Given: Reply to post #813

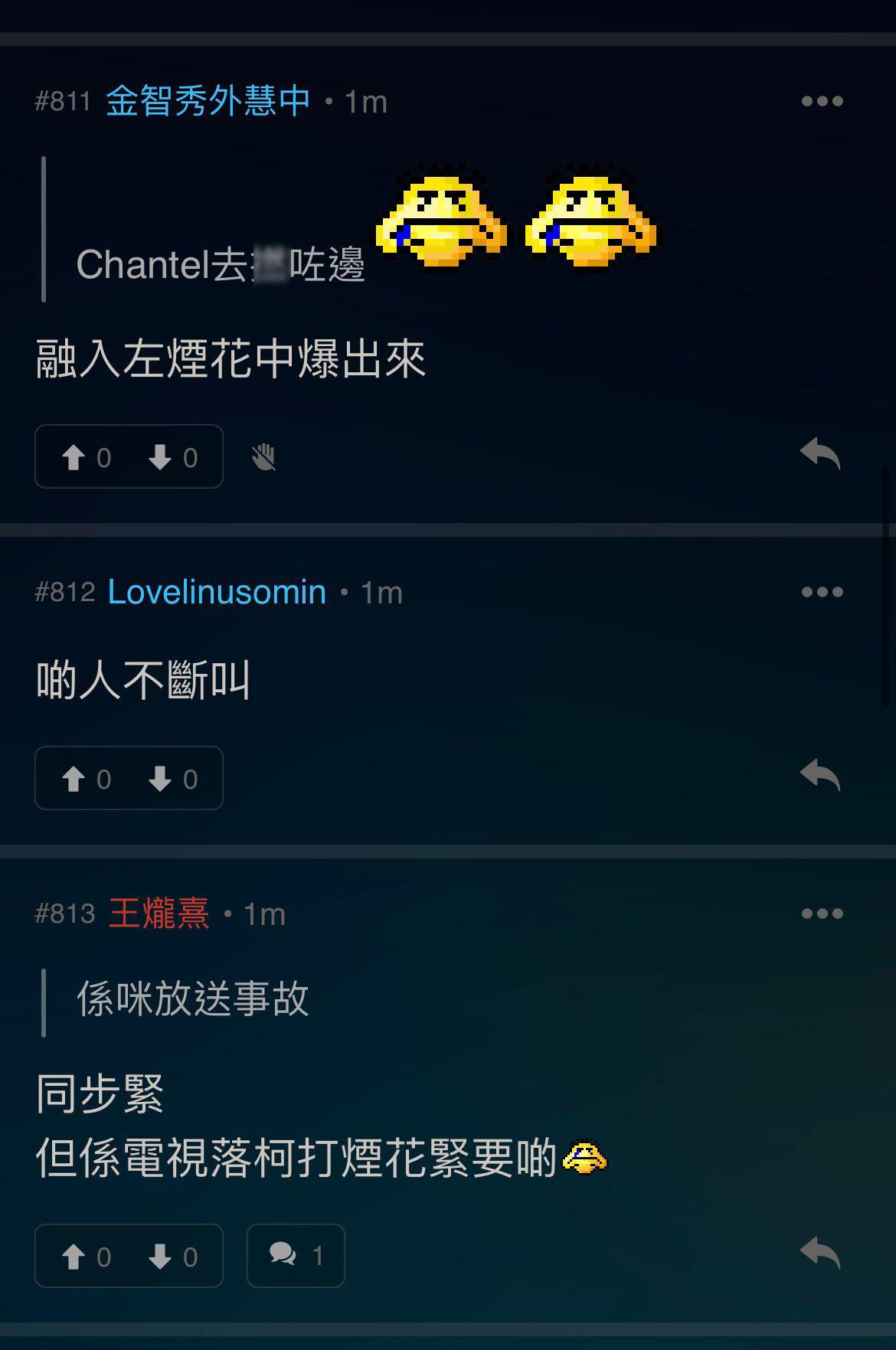Looking at the screenshot, I should (820, 1253).
